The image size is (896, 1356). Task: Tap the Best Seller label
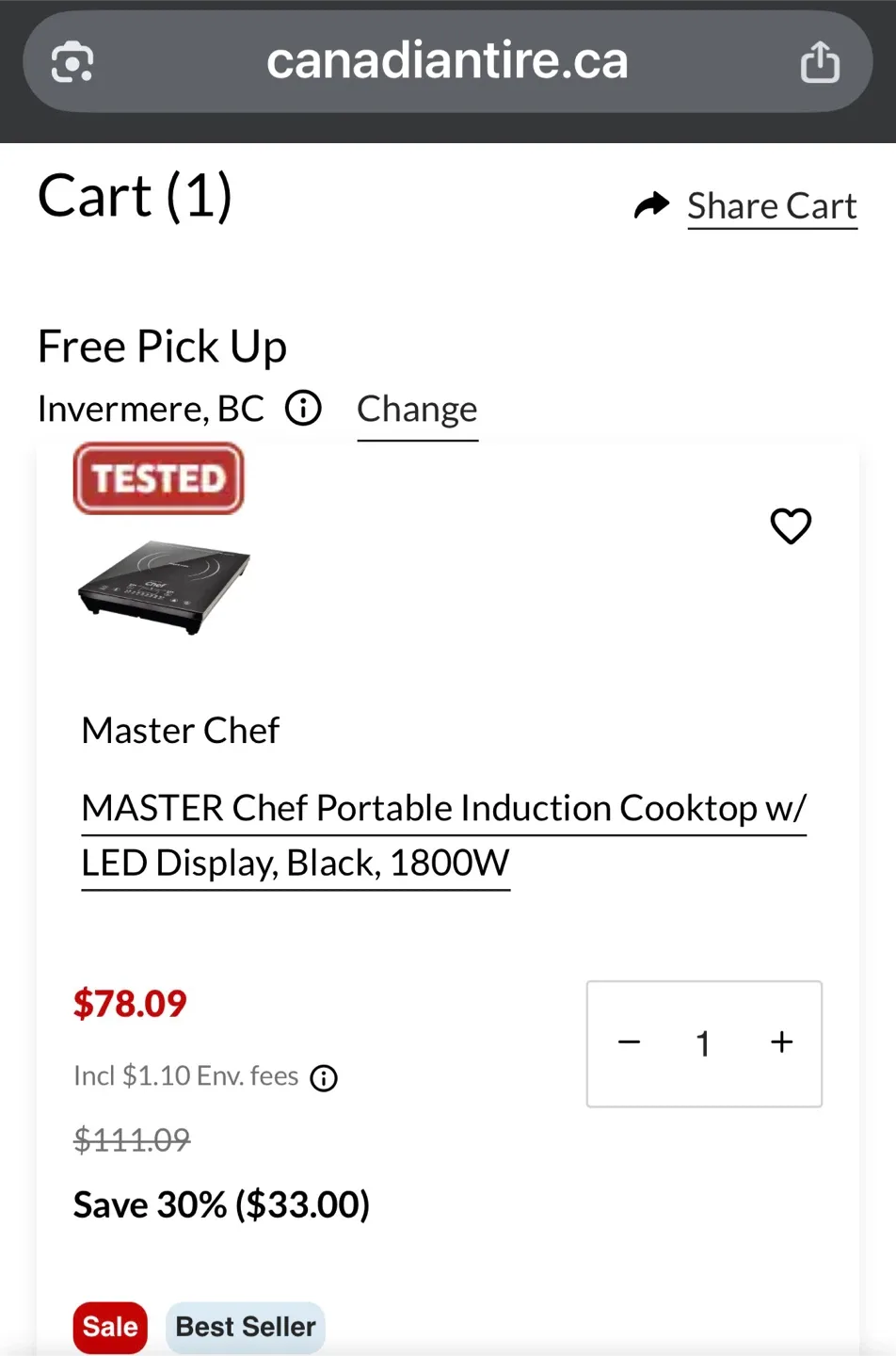click(x=244, y=1326)
